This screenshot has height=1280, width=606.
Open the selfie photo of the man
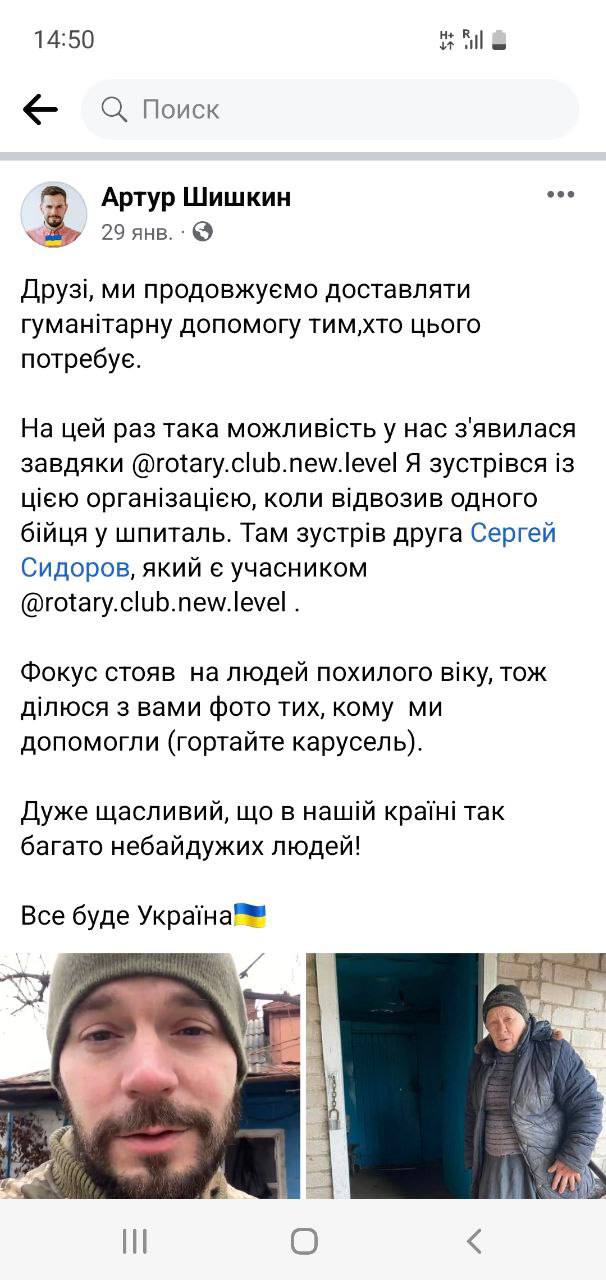click(150, 1075)
